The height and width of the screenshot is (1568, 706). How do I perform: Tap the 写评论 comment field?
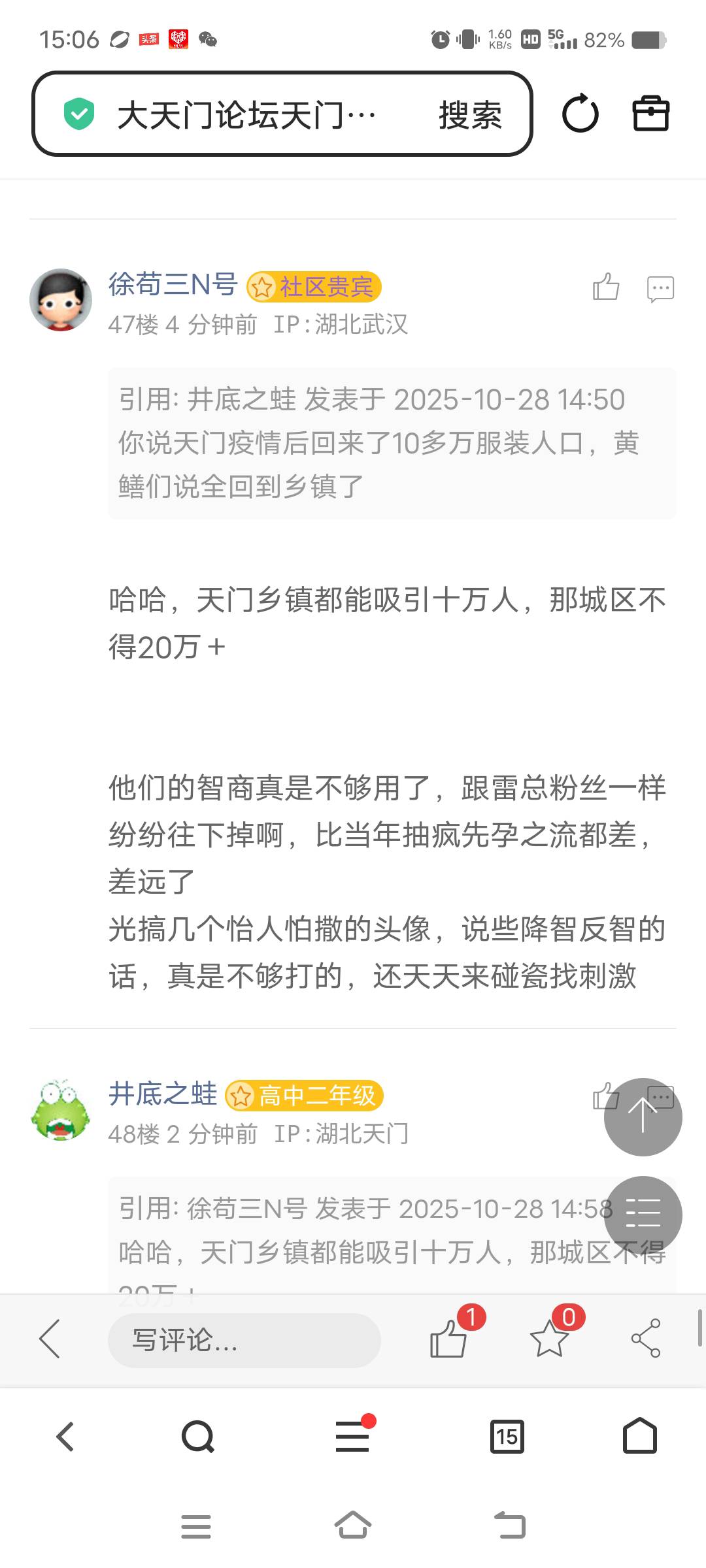[x=244, y=1340]
